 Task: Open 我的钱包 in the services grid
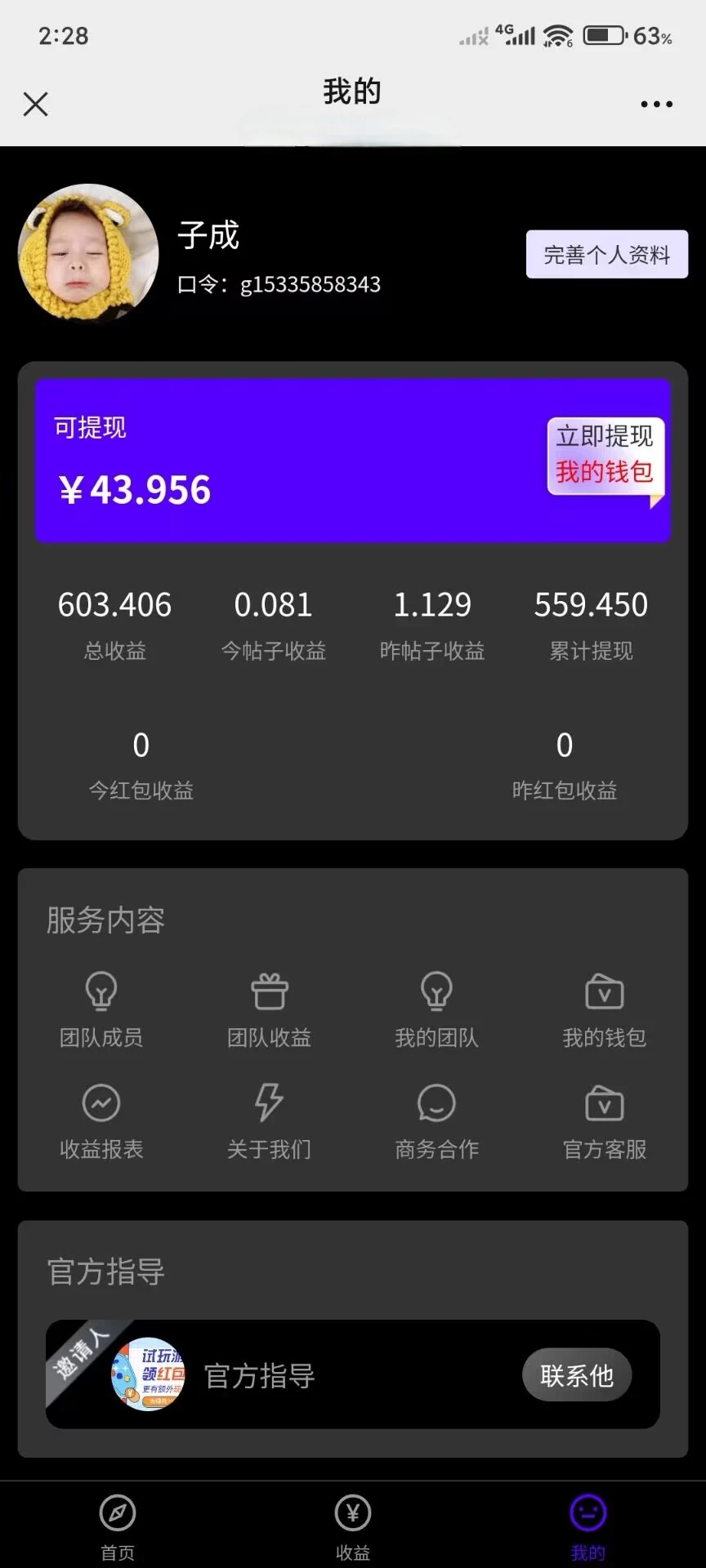(605, 1009)
